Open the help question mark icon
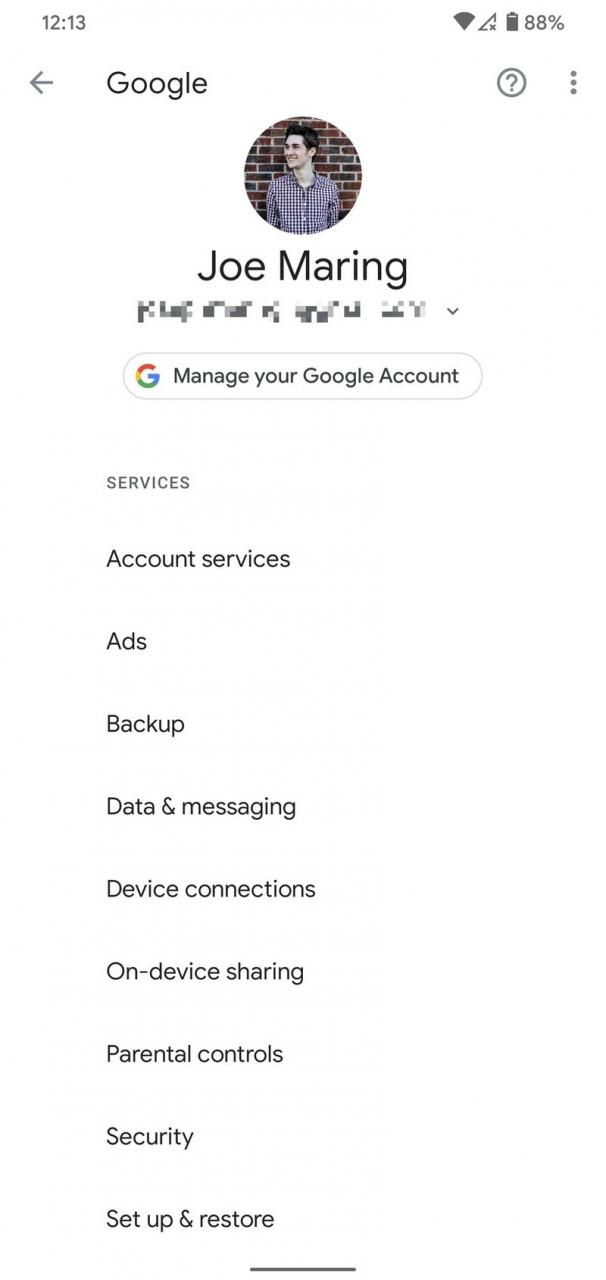 pos(511,83)
